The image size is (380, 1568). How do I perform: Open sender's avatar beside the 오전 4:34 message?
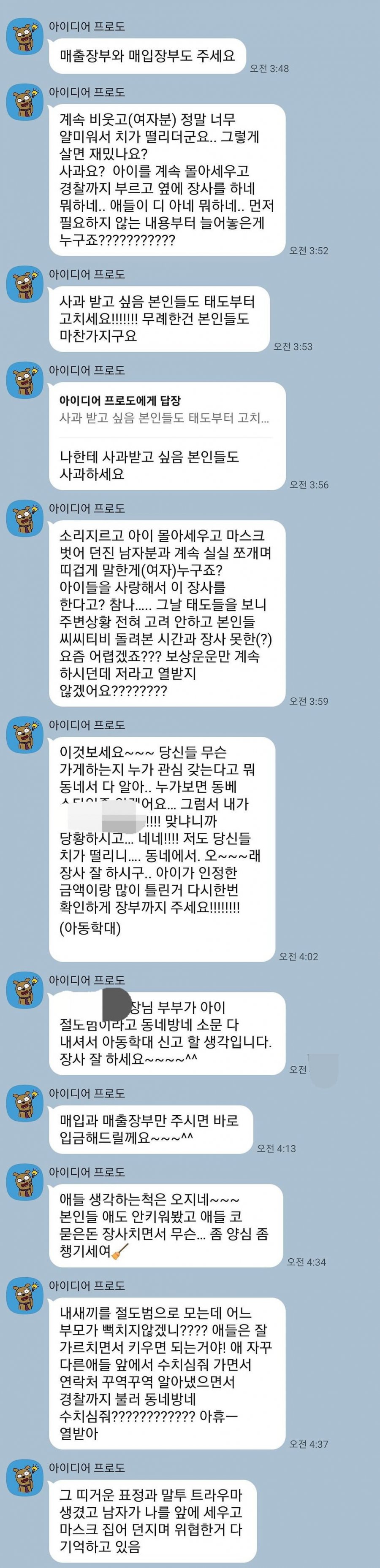[x=24, y=1182]
